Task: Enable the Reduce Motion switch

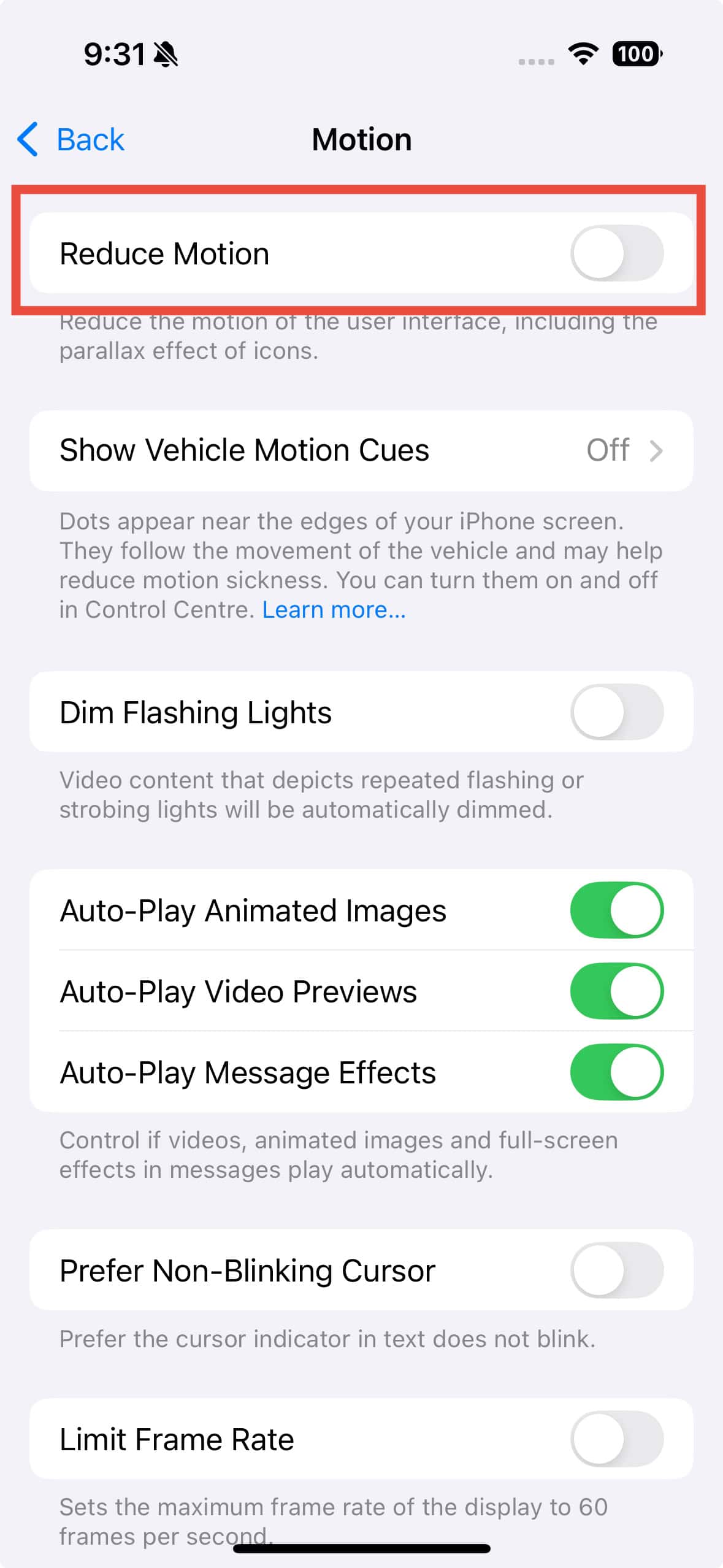Action: tap(616, 253)
